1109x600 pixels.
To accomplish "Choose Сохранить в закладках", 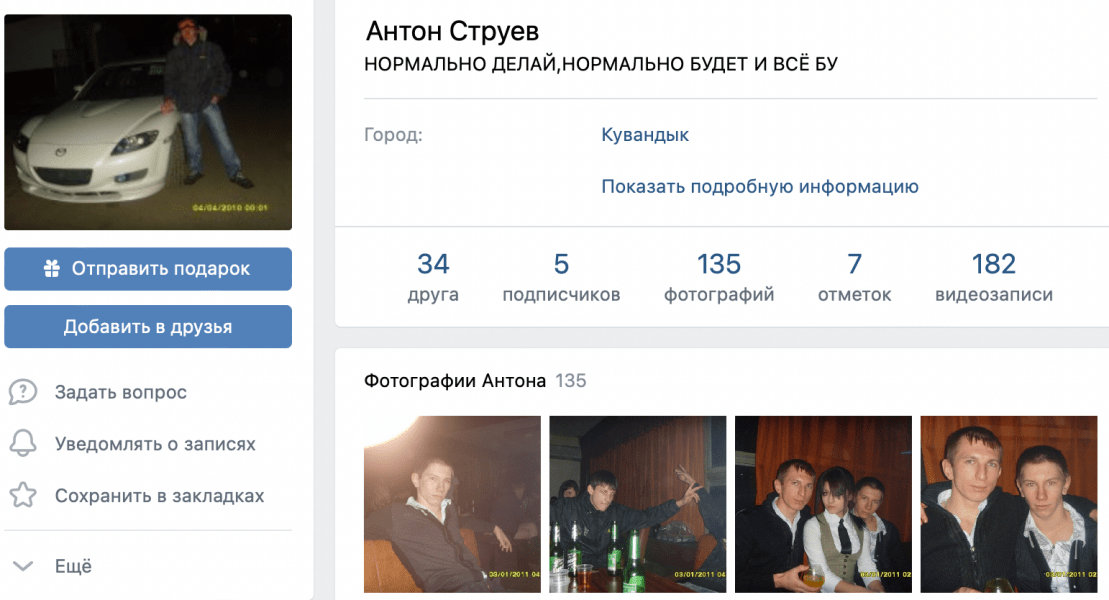I will point(159,496).
